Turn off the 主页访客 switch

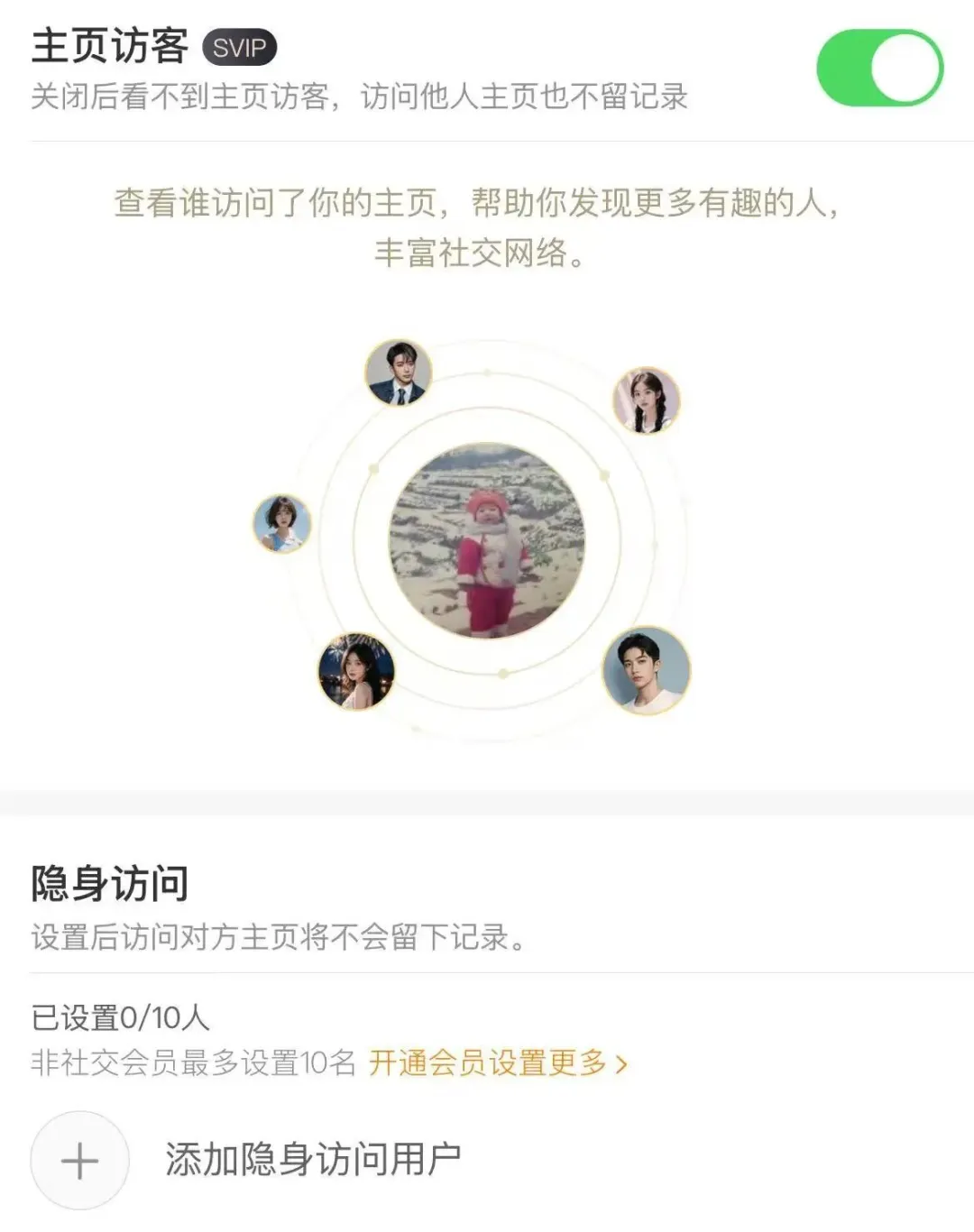(x=879, y=69)
